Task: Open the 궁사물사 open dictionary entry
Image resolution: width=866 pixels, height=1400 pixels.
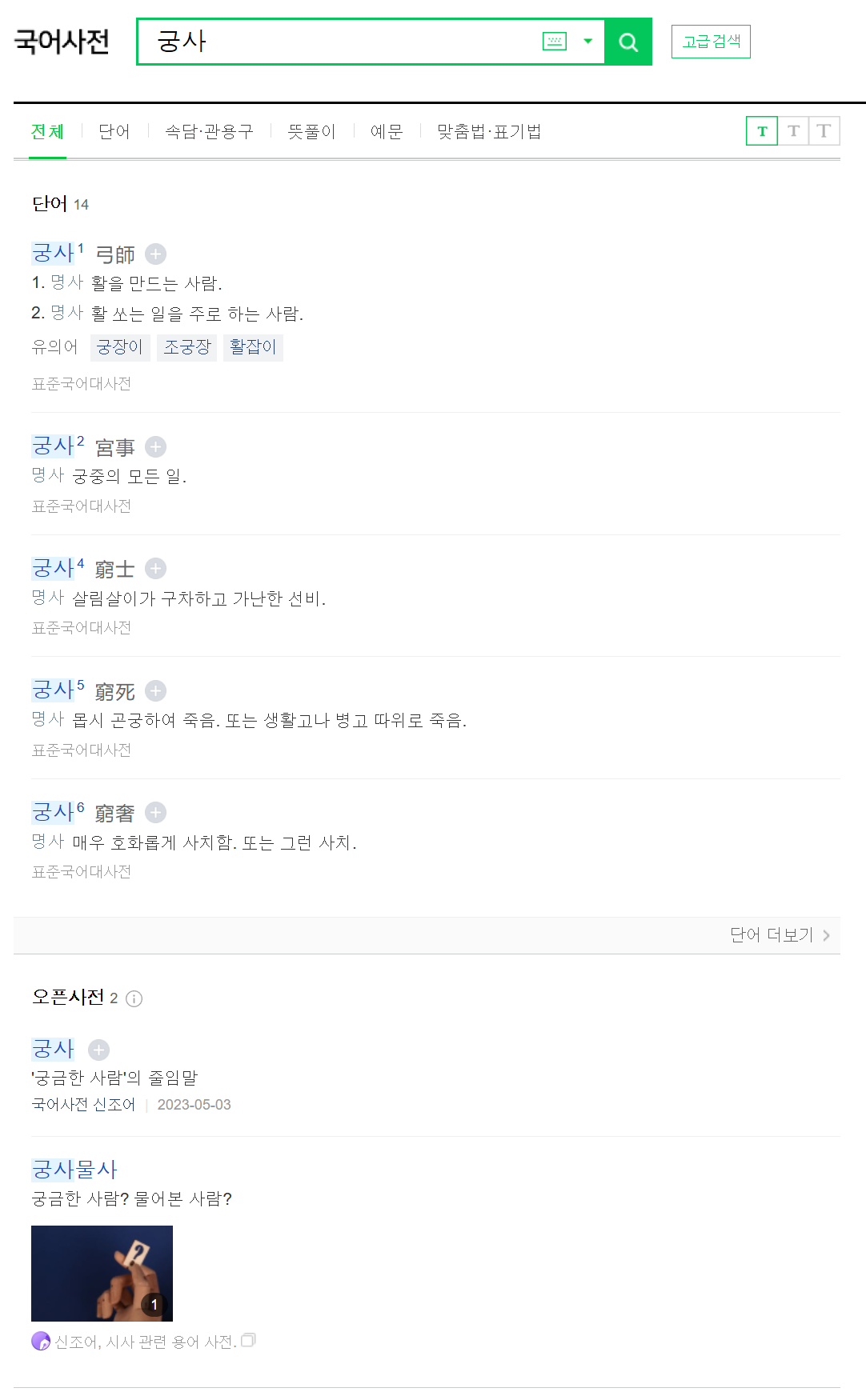Action: pos(74,1170)
